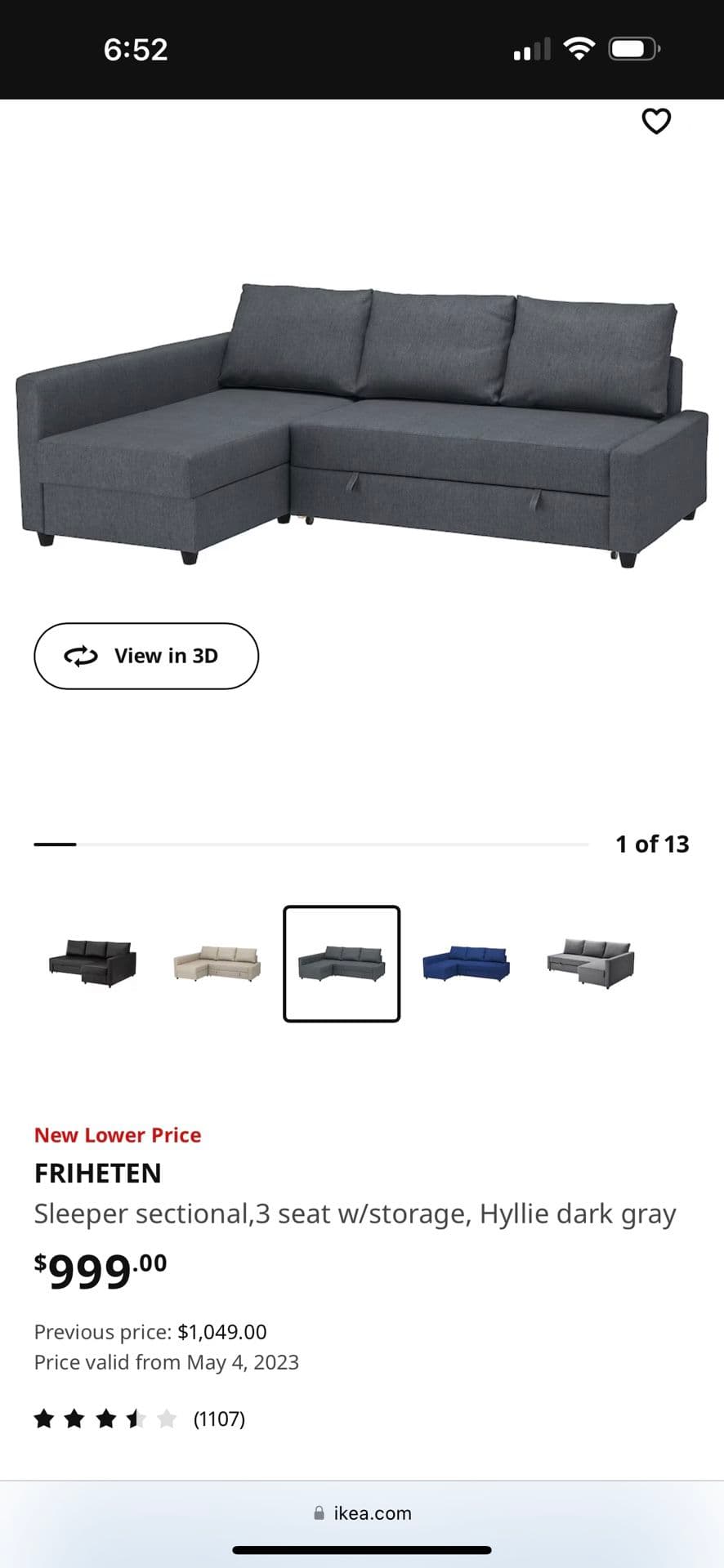
Task: Select the black sofa color variant
Action: (93, 963)
